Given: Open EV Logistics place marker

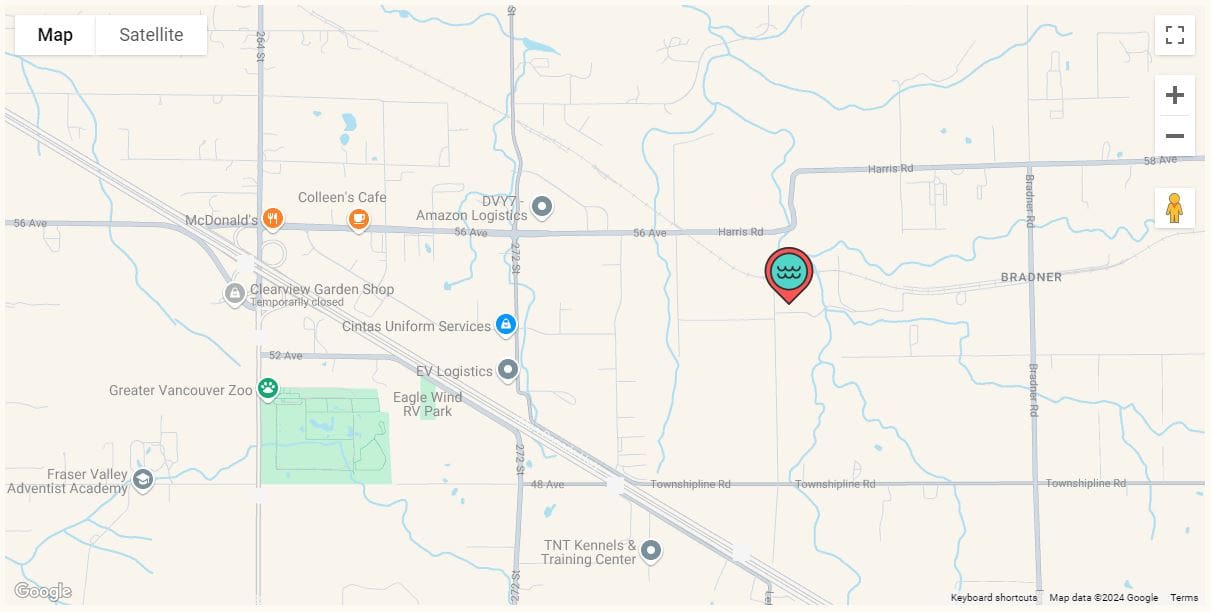Looking at the screenshot, I should click(508, 370).
